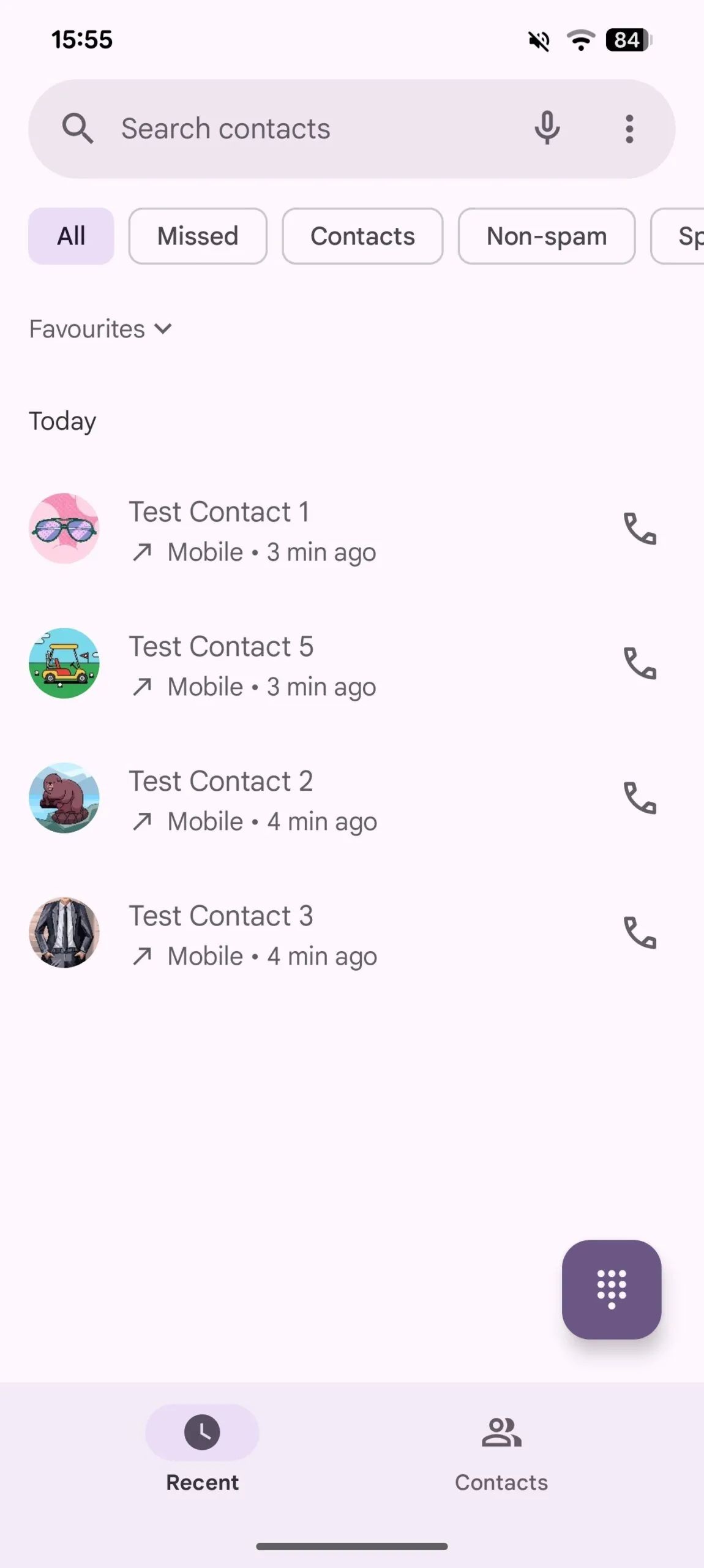Enable the Contacts filter chip
Viewport: 704px width, 1568px height.
(362, 236)
